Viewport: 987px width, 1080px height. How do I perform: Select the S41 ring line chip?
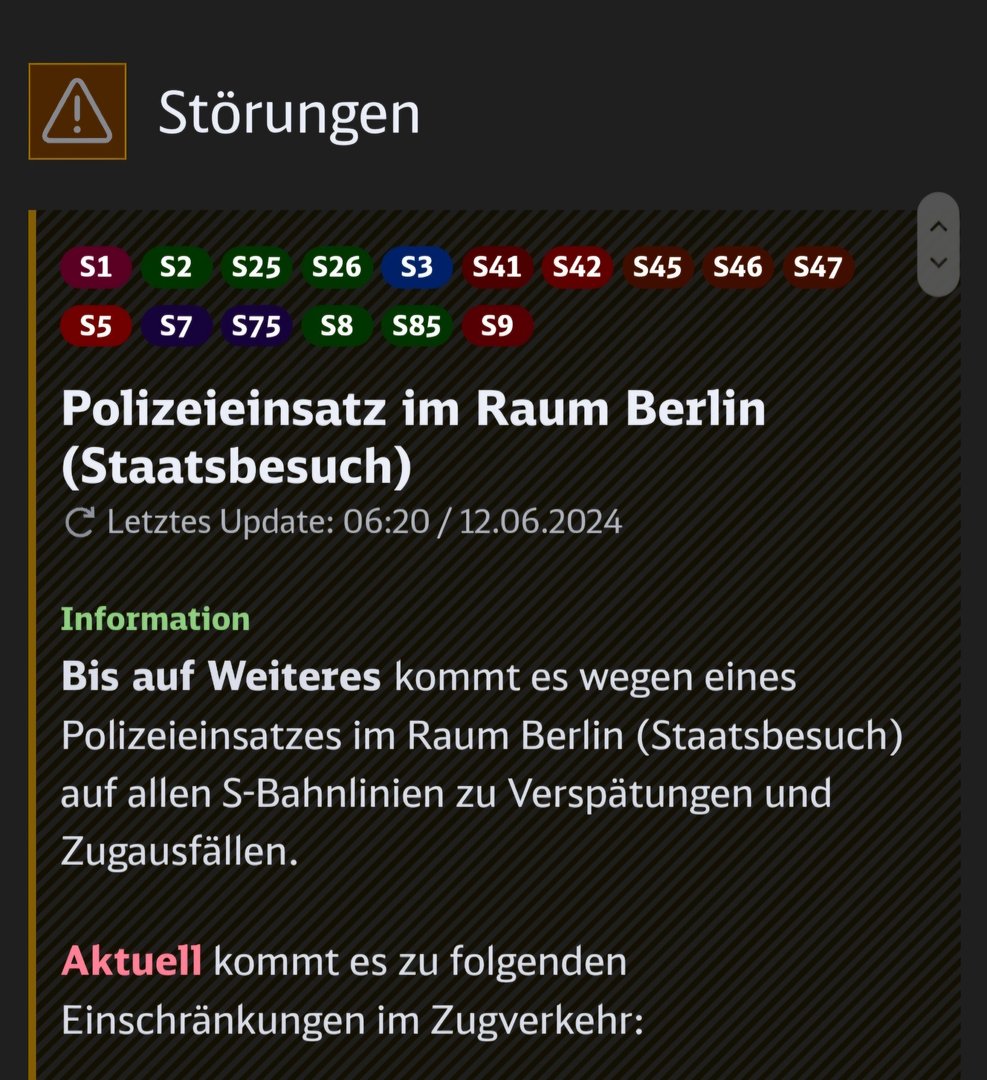coord(497,267)
